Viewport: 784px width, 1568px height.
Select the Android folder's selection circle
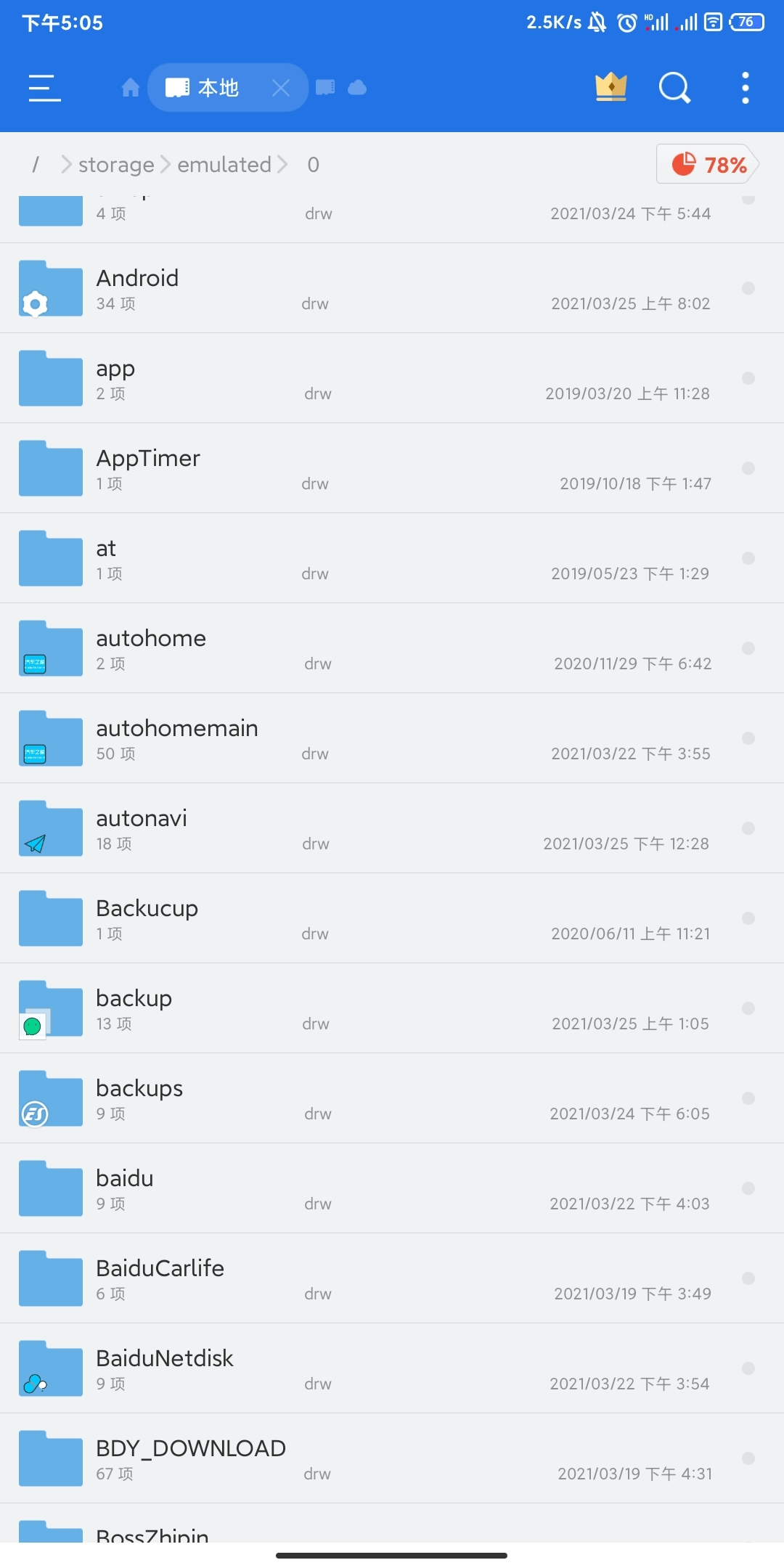pos(748,287)
